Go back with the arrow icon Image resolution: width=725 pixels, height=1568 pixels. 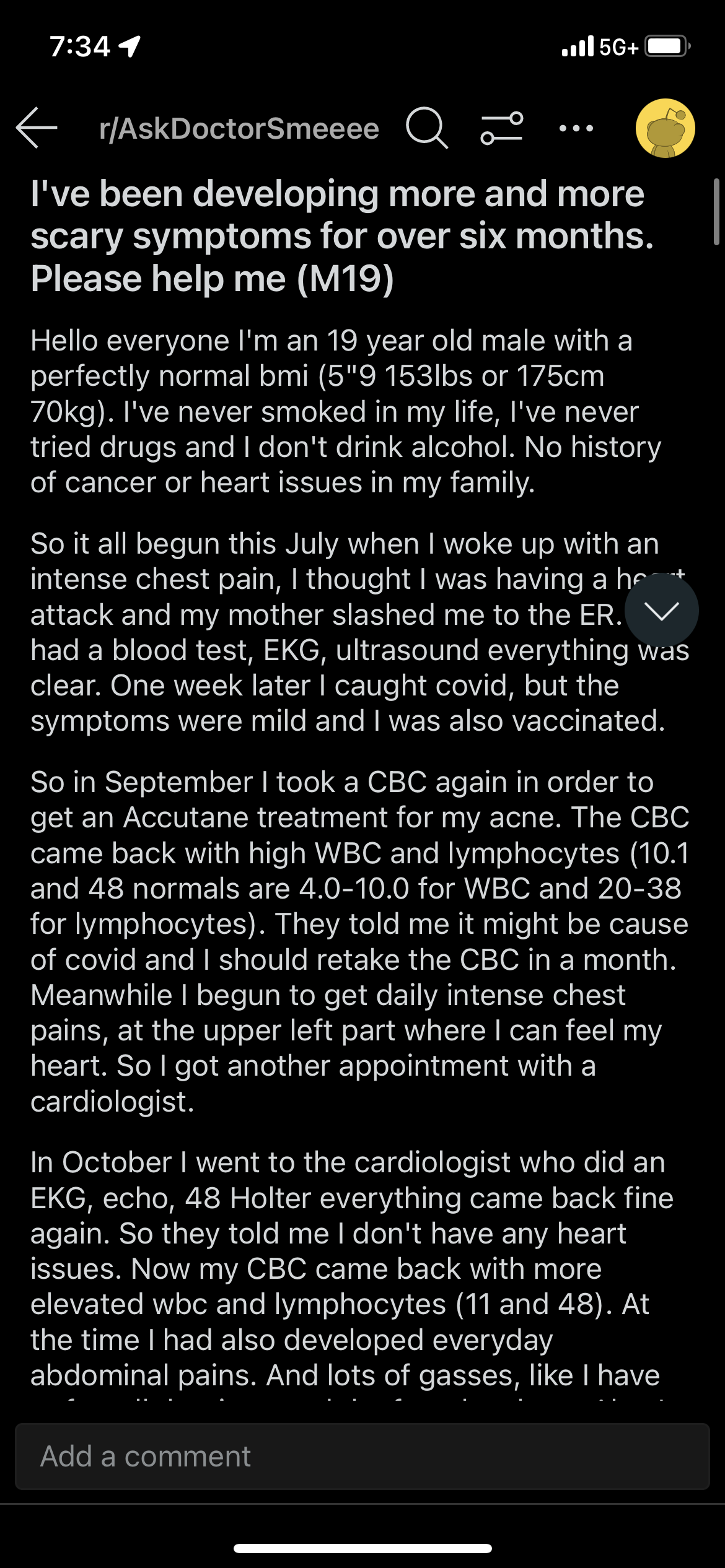37,128
